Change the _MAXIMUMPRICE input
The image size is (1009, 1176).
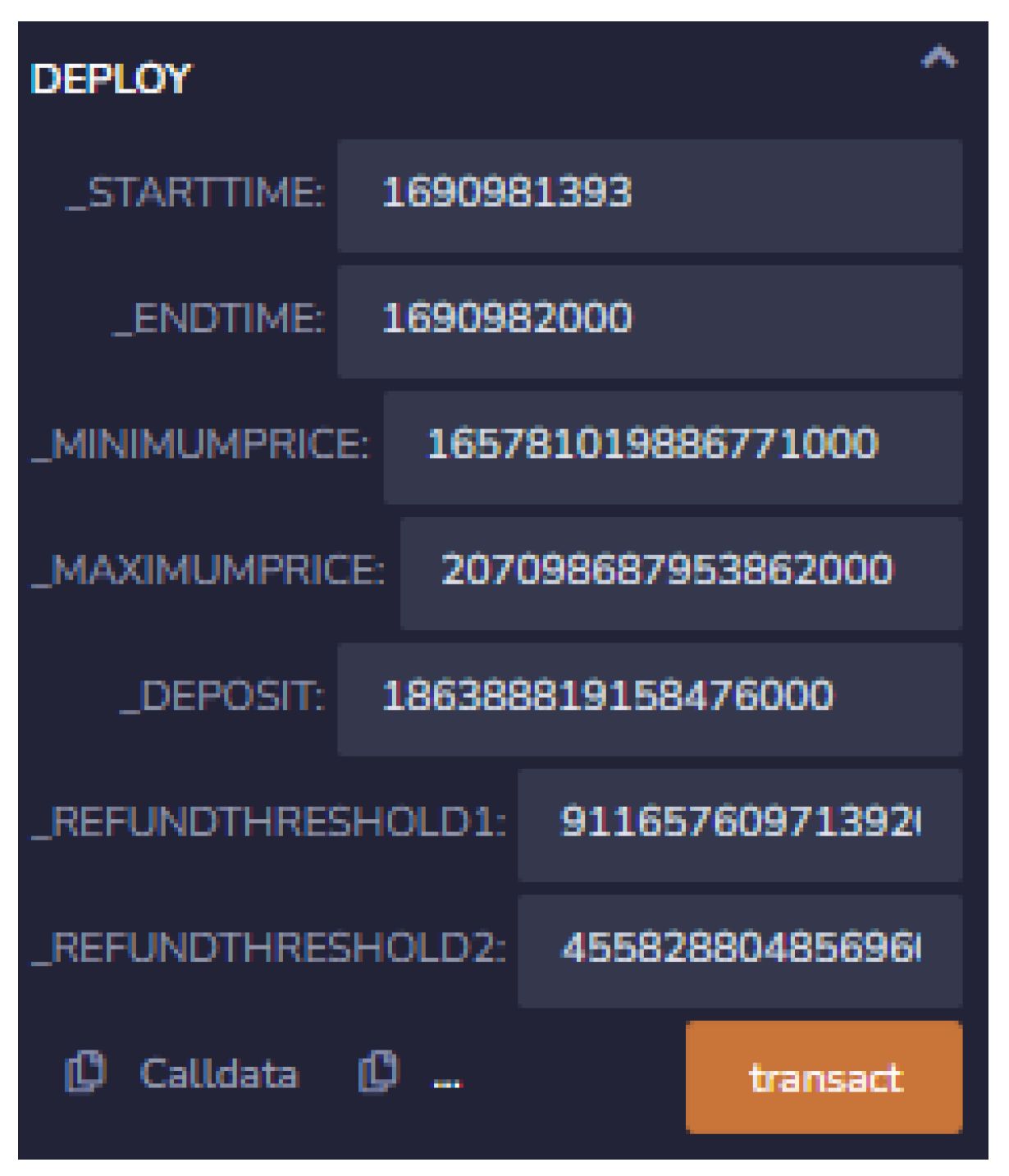coord(680,573)
